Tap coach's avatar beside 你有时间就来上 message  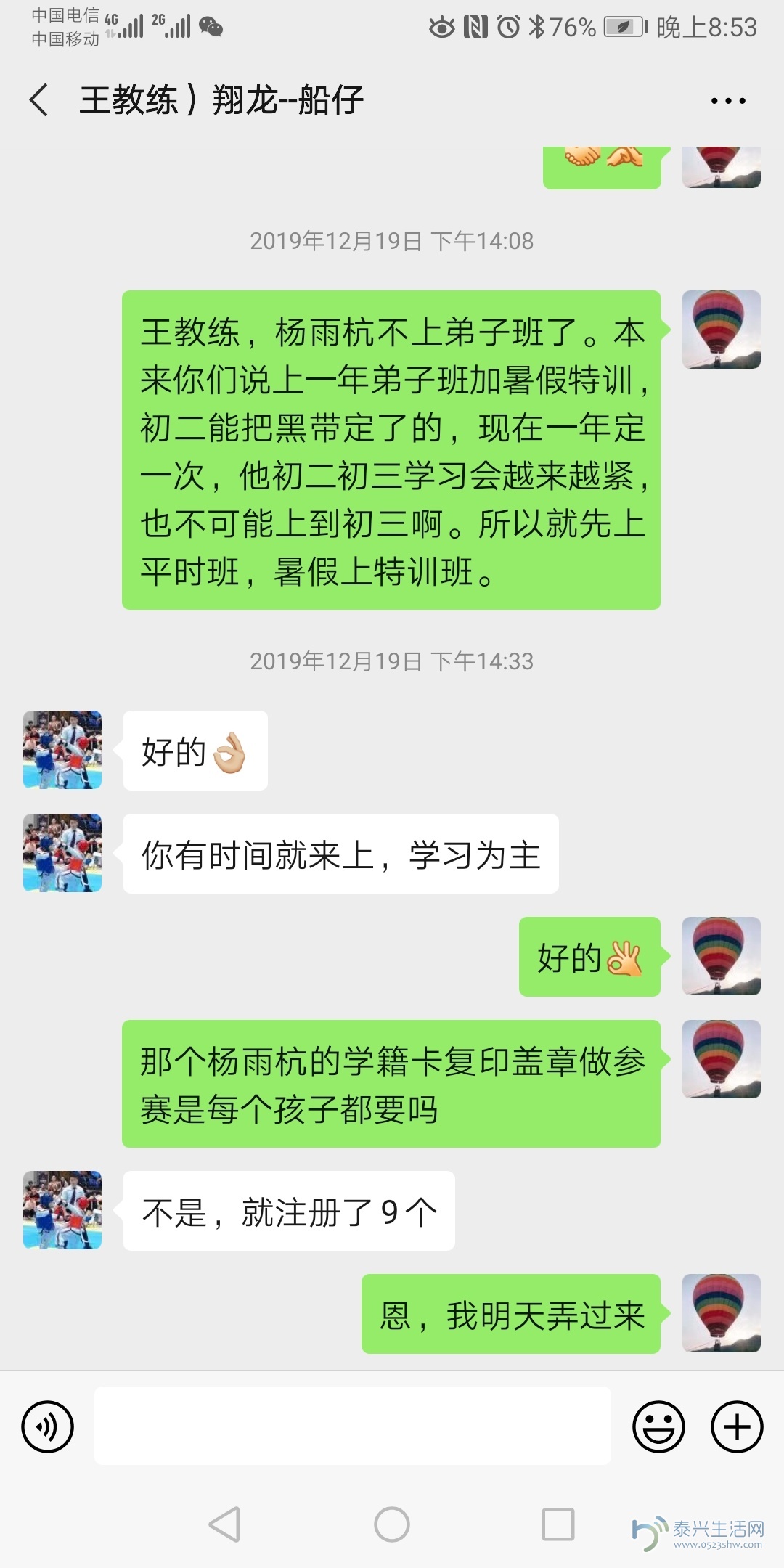(x=62, y=853)
